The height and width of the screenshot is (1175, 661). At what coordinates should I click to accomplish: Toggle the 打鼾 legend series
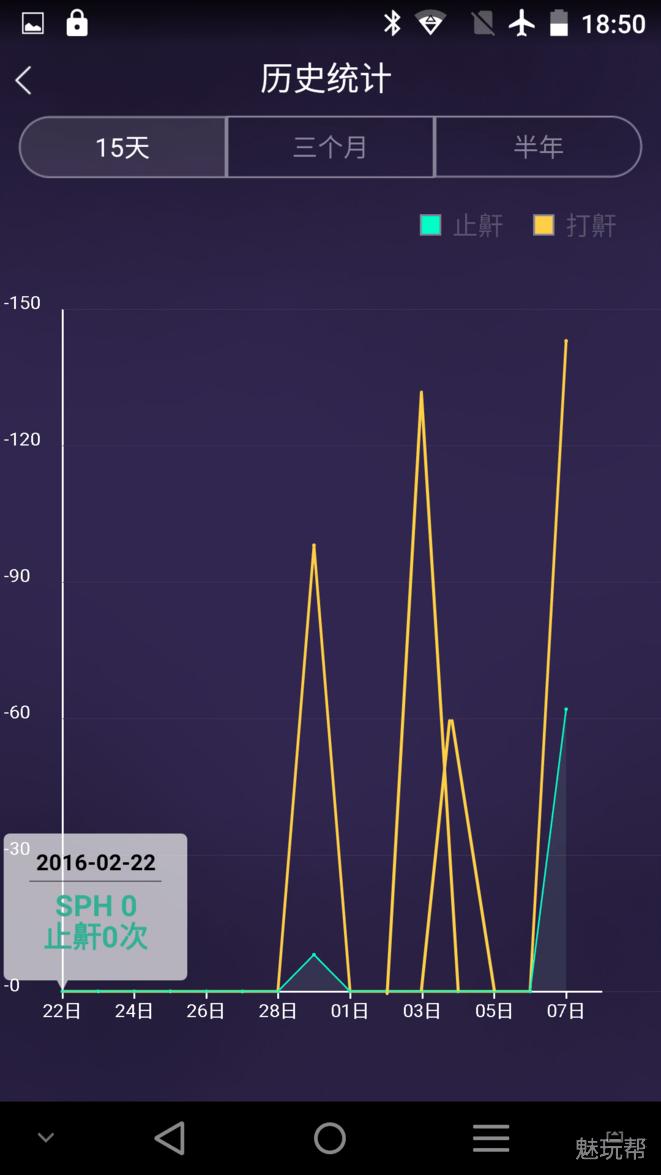click(x=575, y=225)
